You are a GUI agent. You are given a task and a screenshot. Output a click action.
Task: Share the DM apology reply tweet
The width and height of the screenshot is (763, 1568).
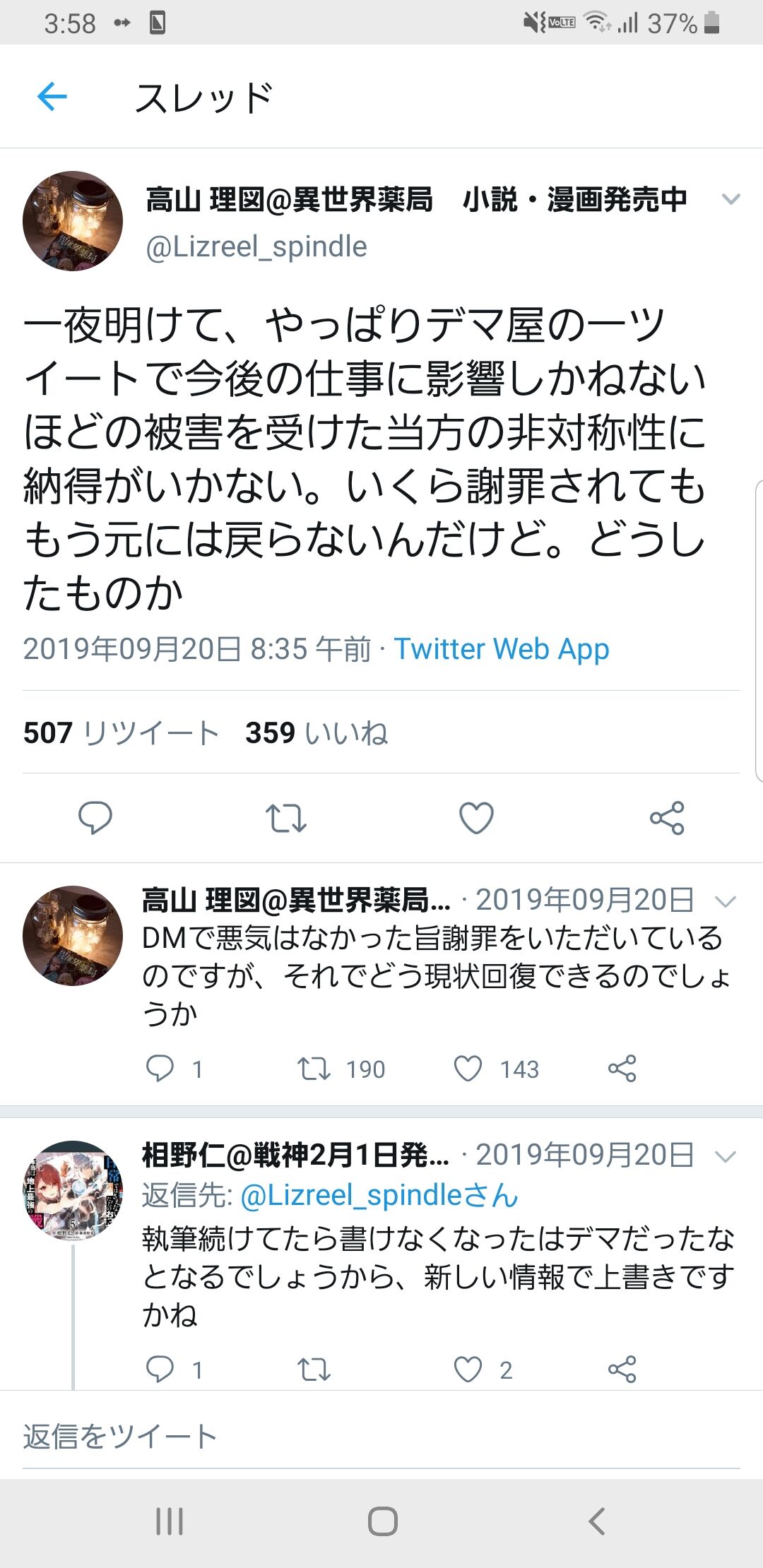622,1069
